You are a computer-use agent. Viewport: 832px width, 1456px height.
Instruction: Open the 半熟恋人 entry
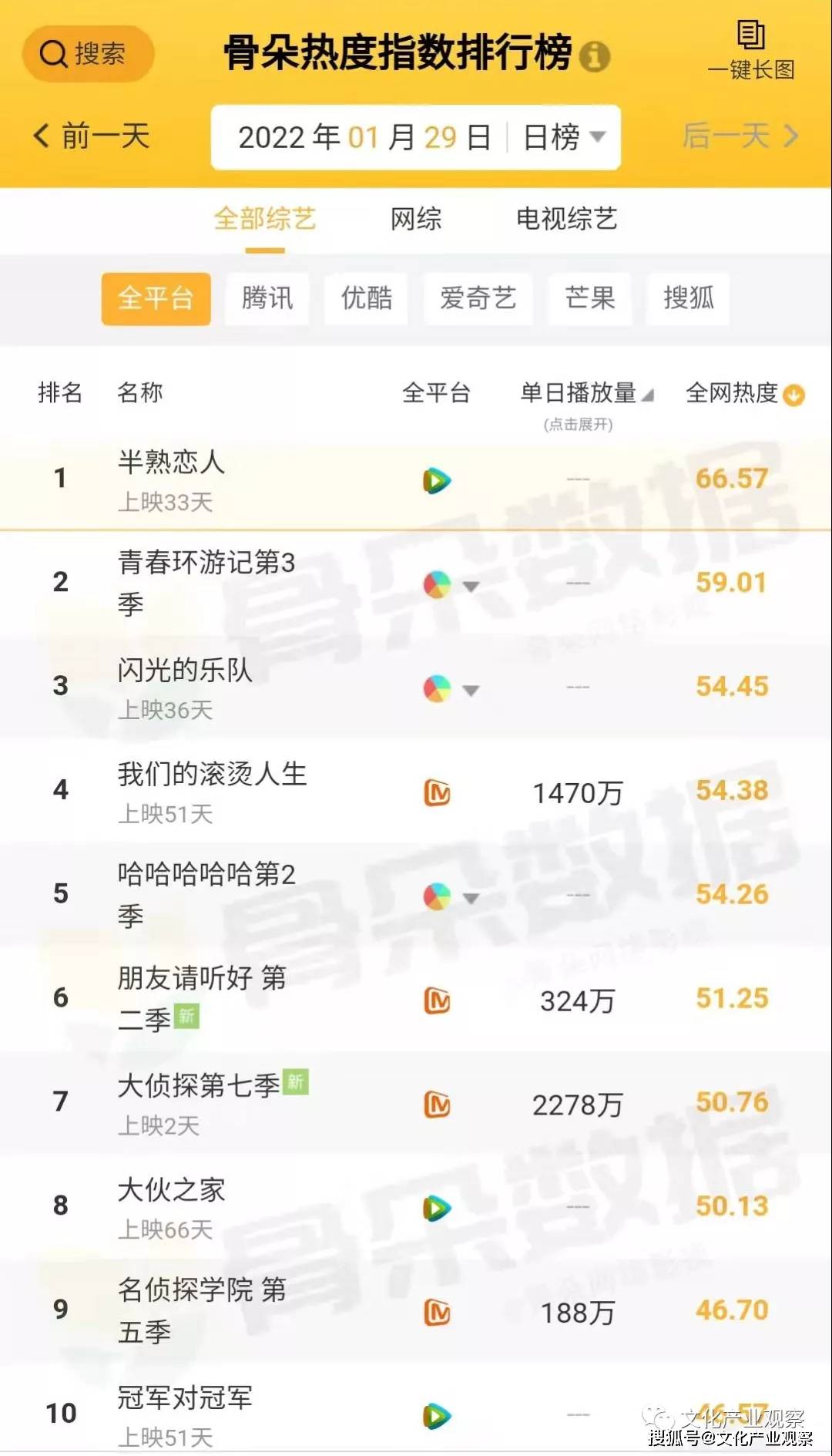pyautogui.click(x=416, y=480)
